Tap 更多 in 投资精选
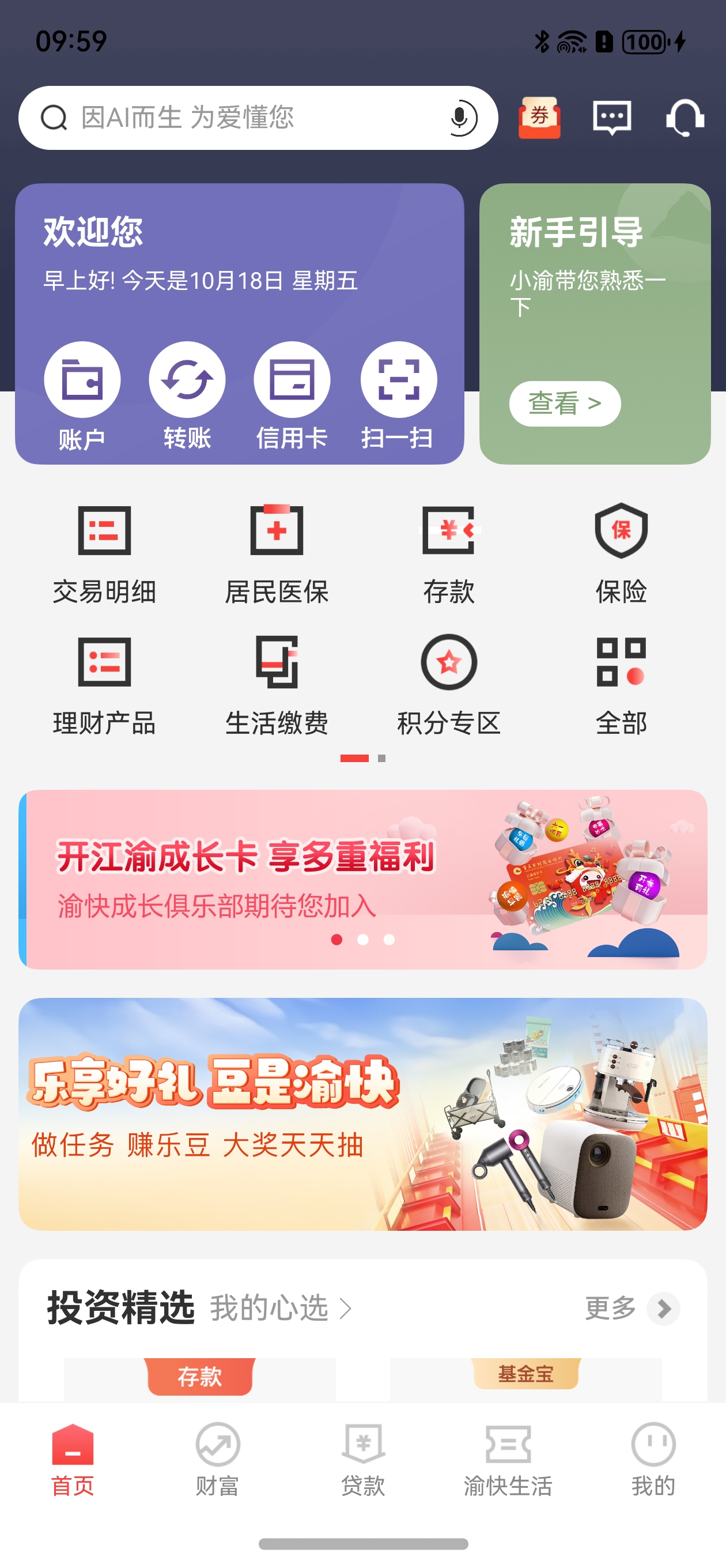 631,1308
